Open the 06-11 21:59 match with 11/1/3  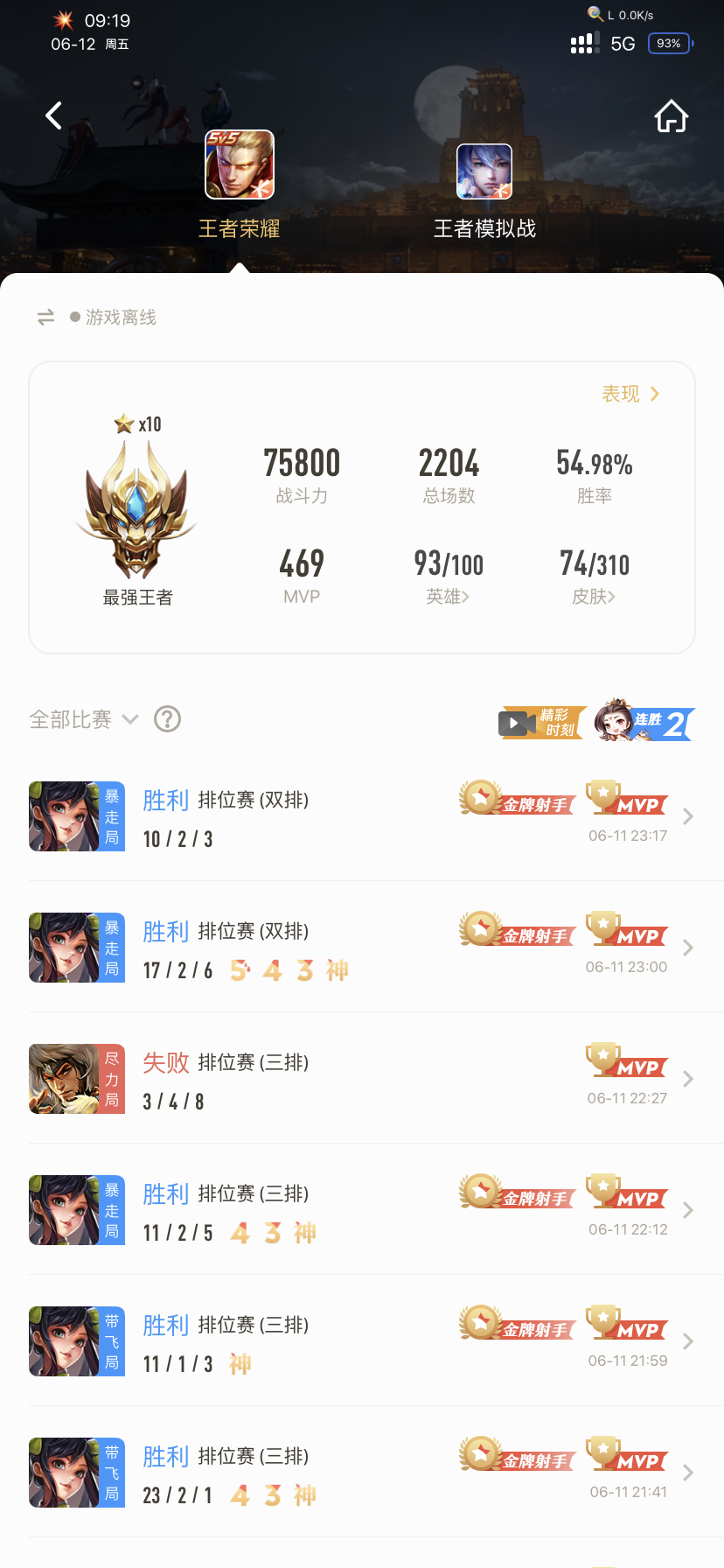(362, 1341)
